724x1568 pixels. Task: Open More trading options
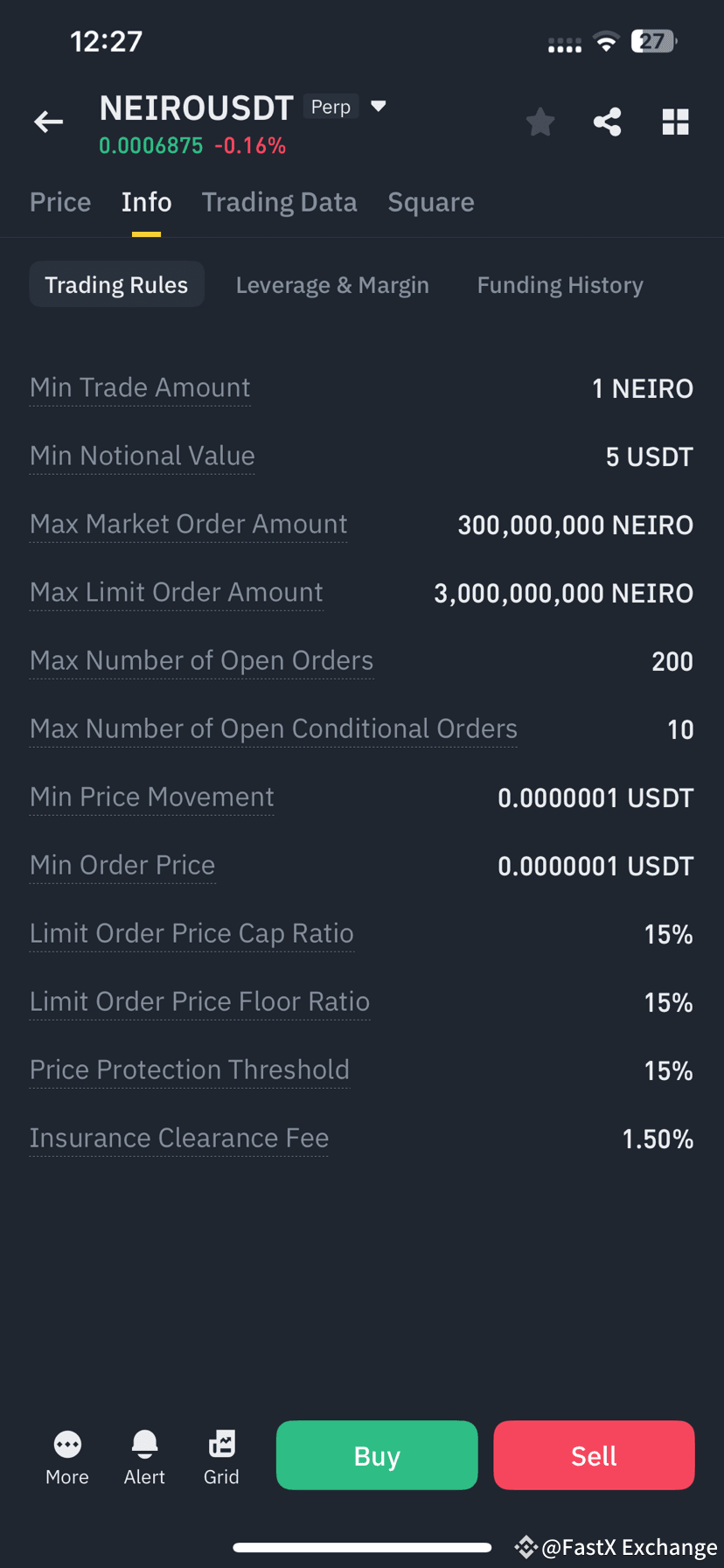(x=66, y=1455)
